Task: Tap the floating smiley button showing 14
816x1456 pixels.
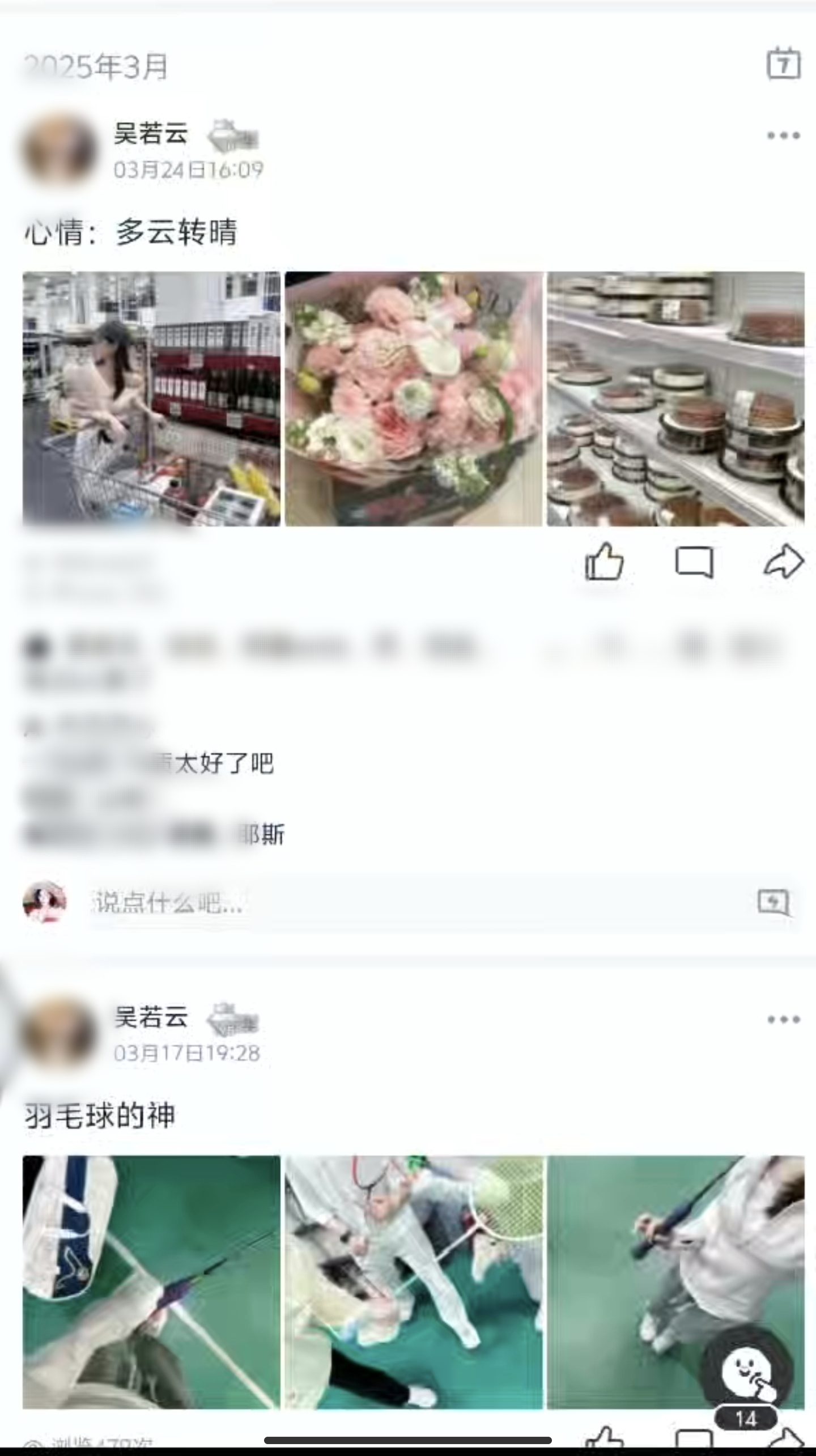Action: 747,1372
